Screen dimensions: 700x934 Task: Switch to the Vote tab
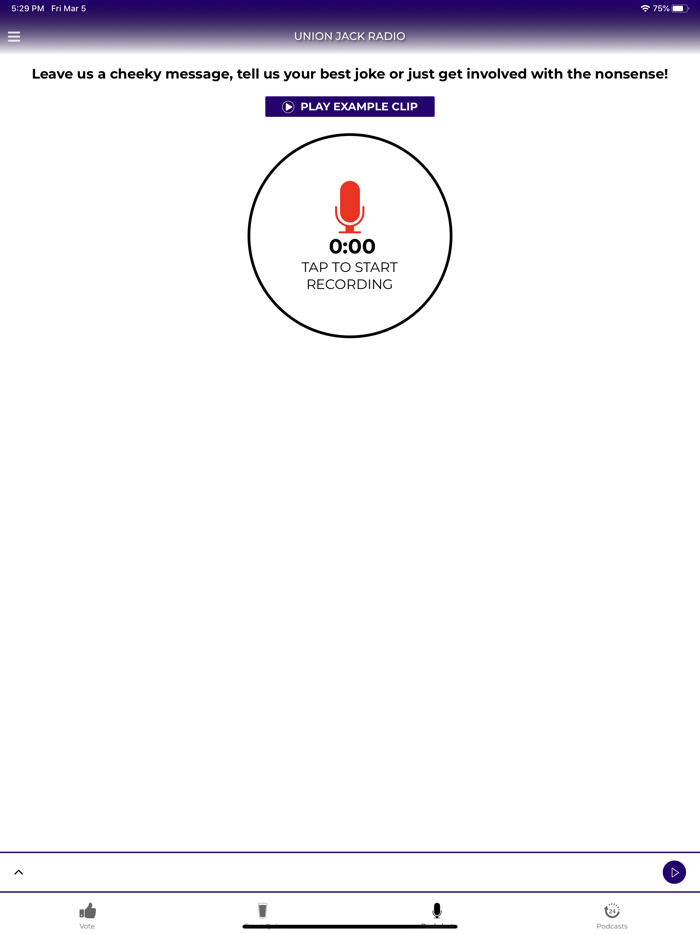coord(87,914)
